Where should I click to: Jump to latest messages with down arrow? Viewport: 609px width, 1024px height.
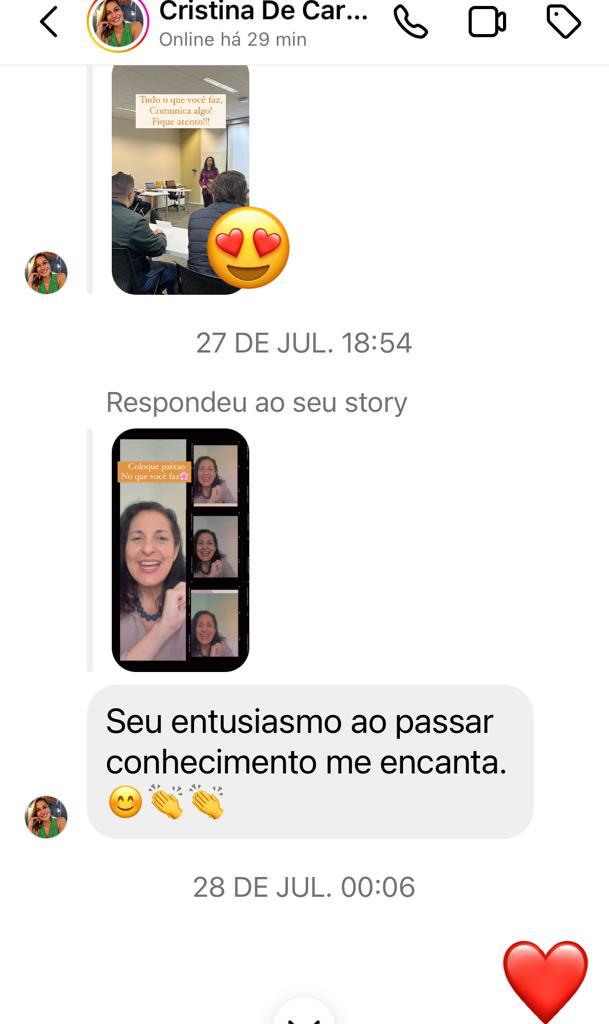[x=304, y=1014]
